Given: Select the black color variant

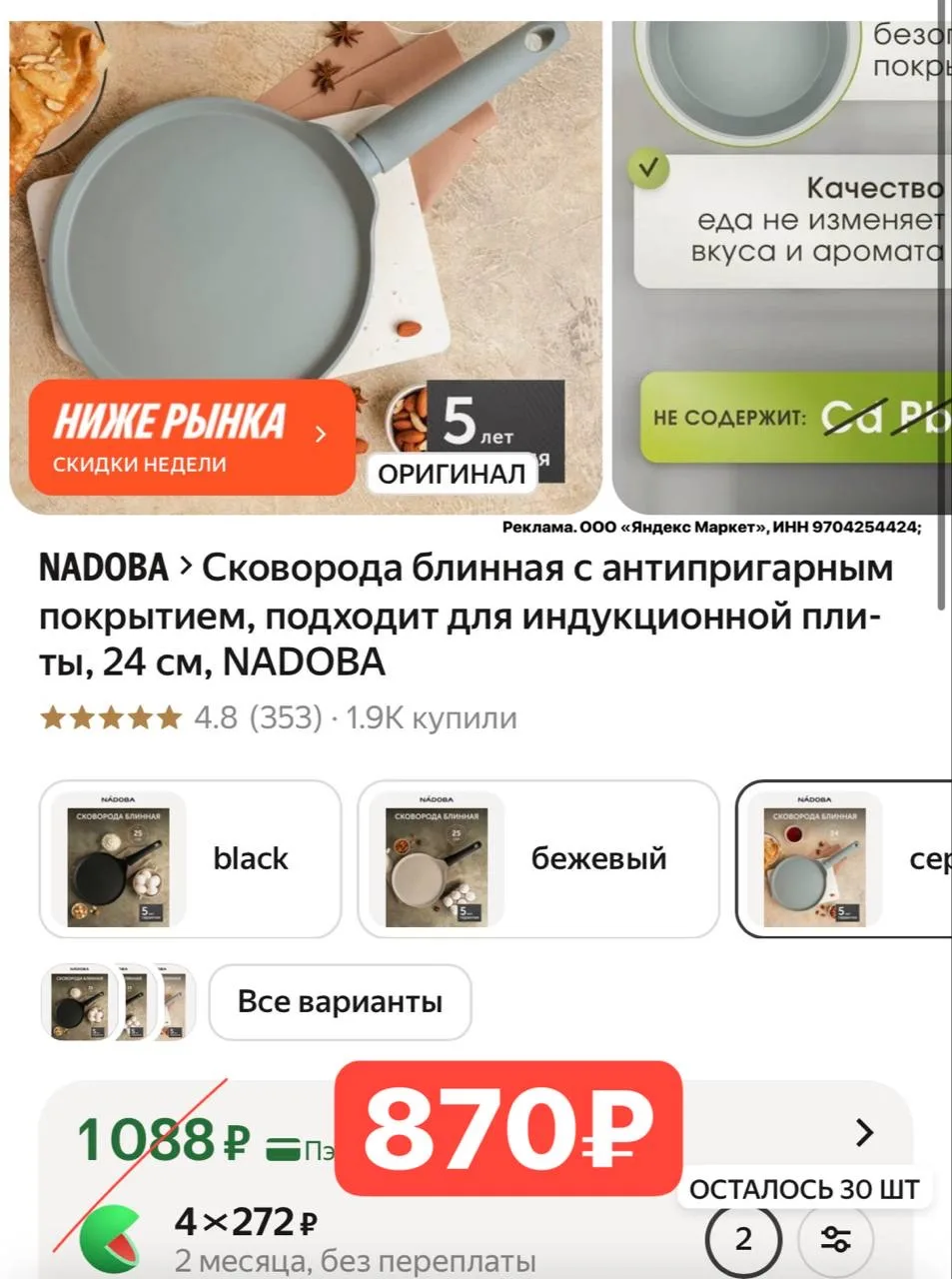Looking at the screenshot, I should pyautogui.click(x=190, y=859).
